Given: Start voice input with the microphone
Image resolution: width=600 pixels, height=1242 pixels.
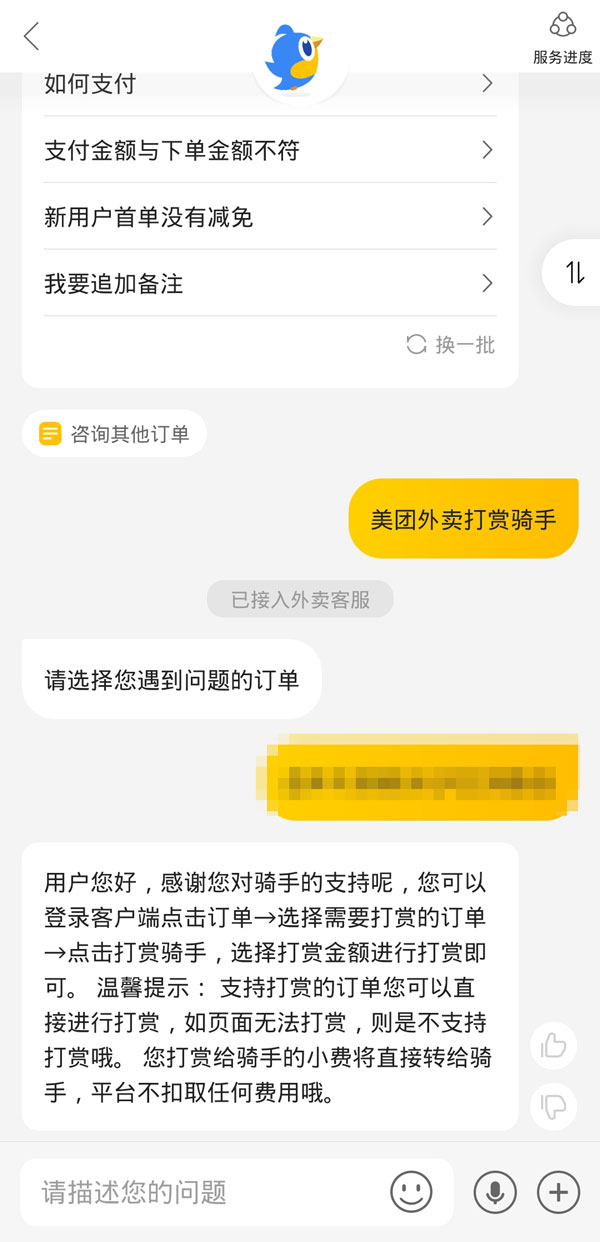Looking at the screenshot, I should (x=494, y=1192).
